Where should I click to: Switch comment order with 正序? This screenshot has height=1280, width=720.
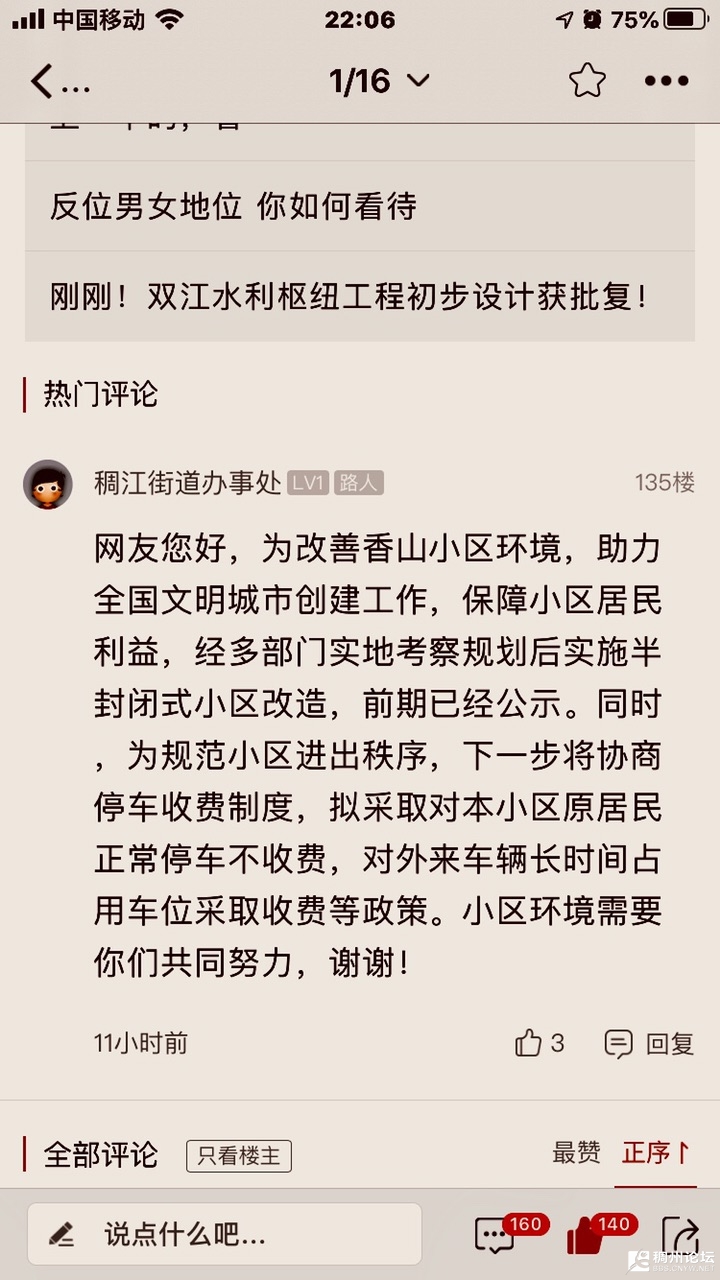tap(655, 1153)
